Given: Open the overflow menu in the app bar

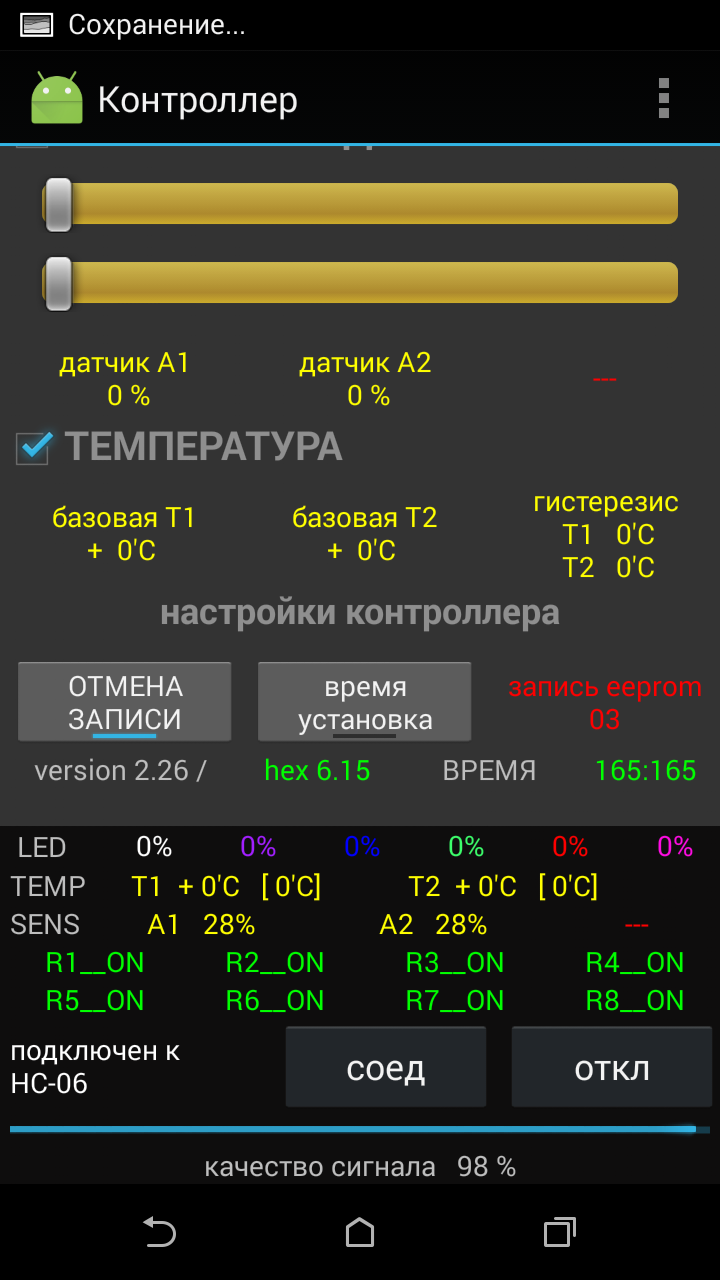Looking at the screenshot, I should pyautogui.click(x=663, y=99).
